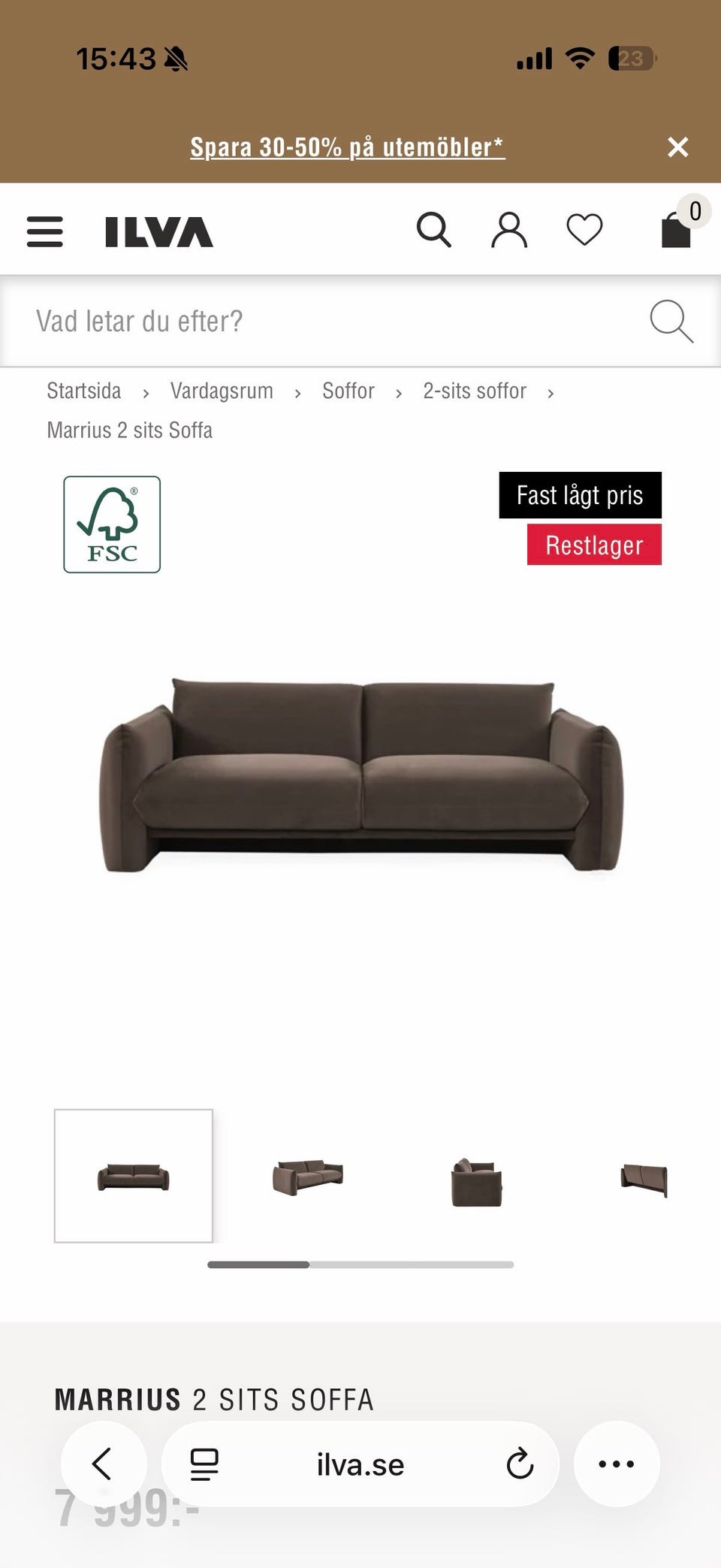Open the account profile icon

coord(508,230)
